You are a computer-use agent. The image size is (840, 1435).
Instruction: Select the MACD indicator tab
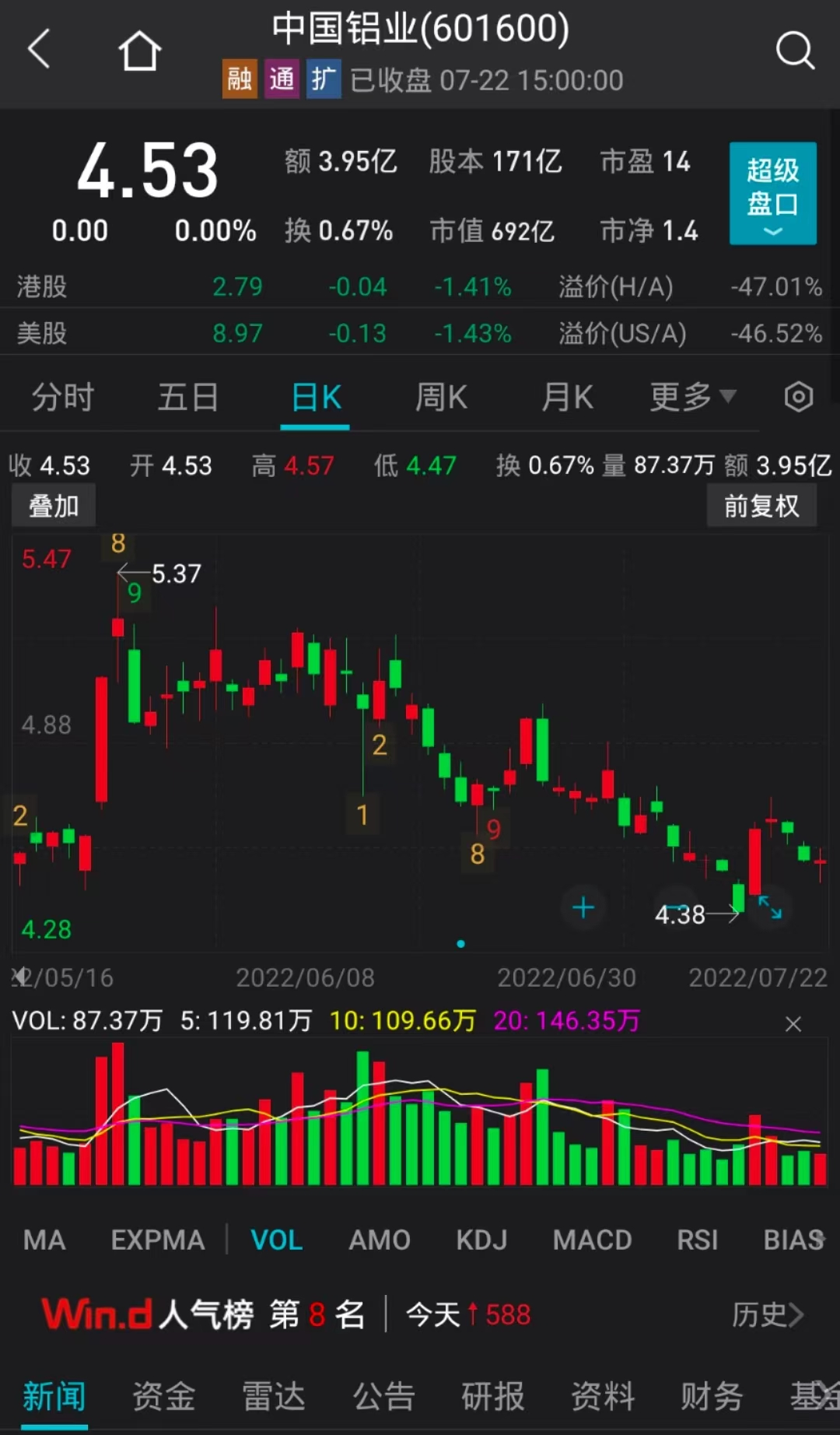pos(593,1240)
